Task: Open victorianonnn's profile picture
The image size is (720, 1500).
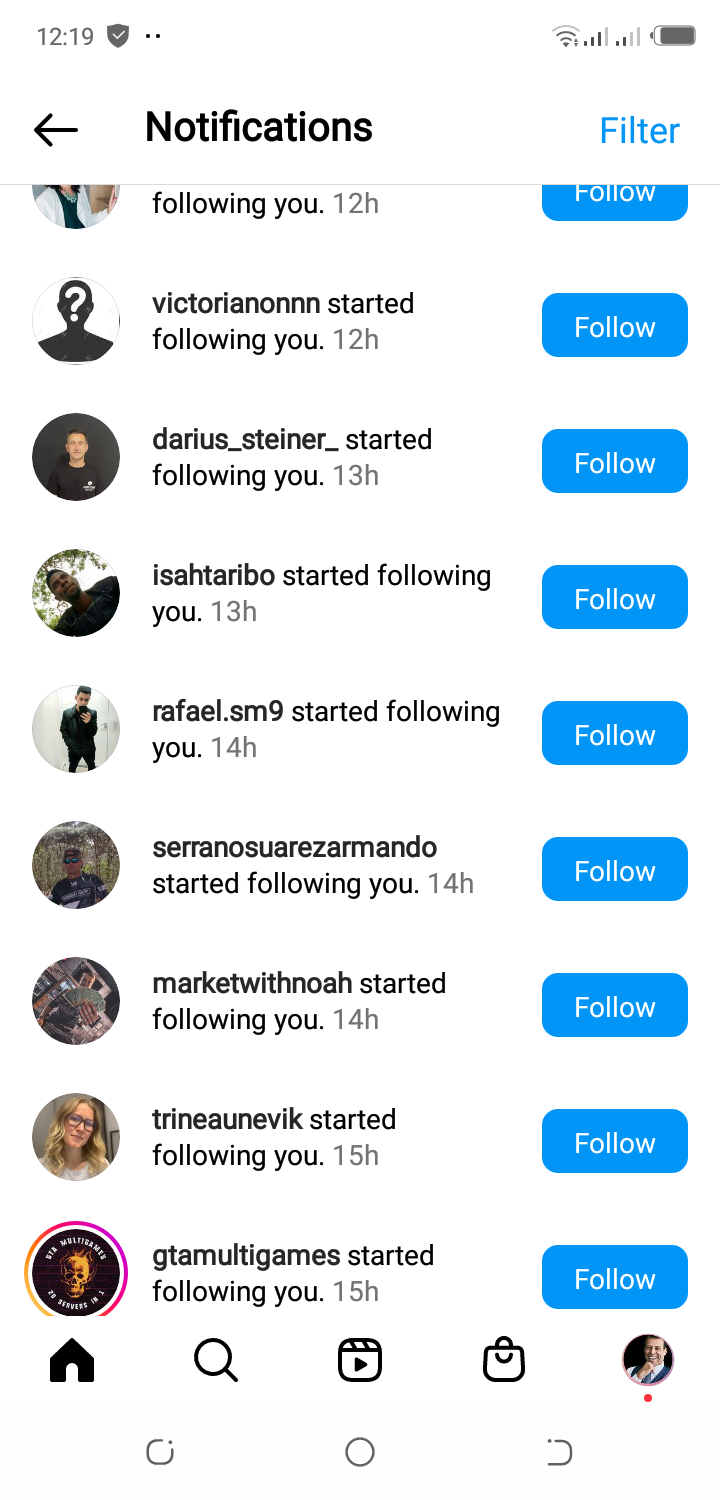Action: [x=76, y=321]
